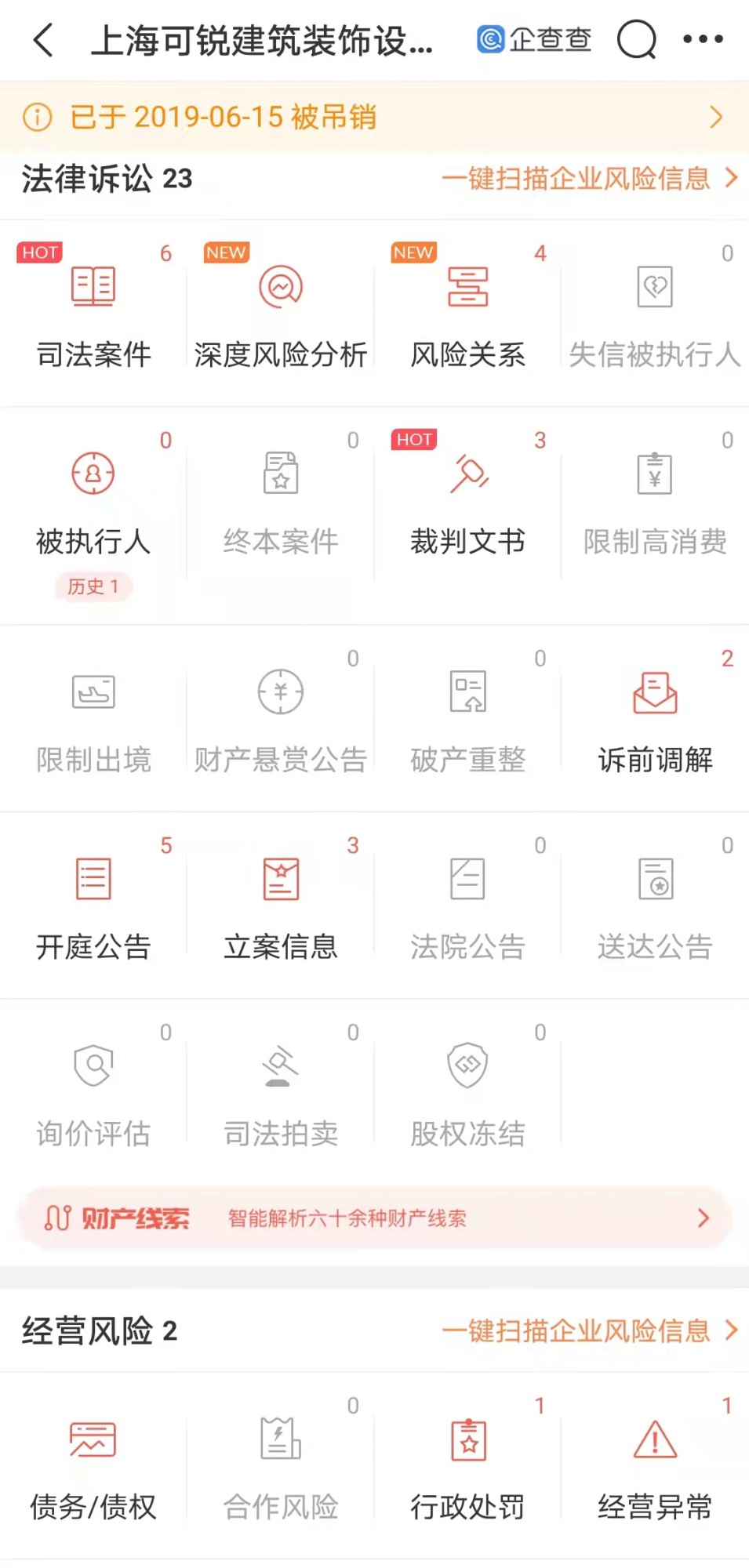Open the search icon in the header
Viewport: 749px width, 1568px height.
636,39
